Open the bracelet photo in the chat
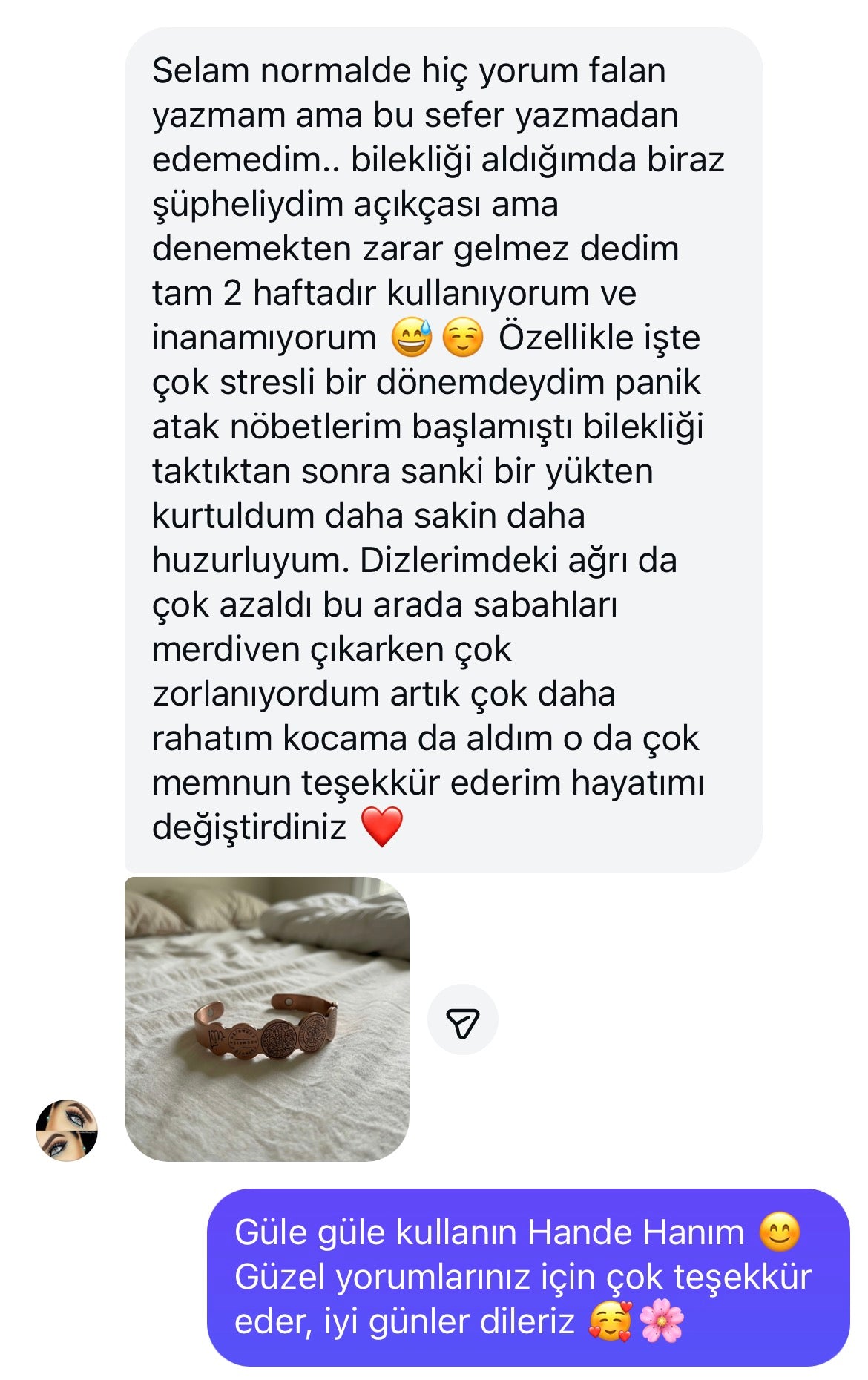The width and height of the screenshot is (868, 1380). pyautogui.click(x=266, y=1019)
